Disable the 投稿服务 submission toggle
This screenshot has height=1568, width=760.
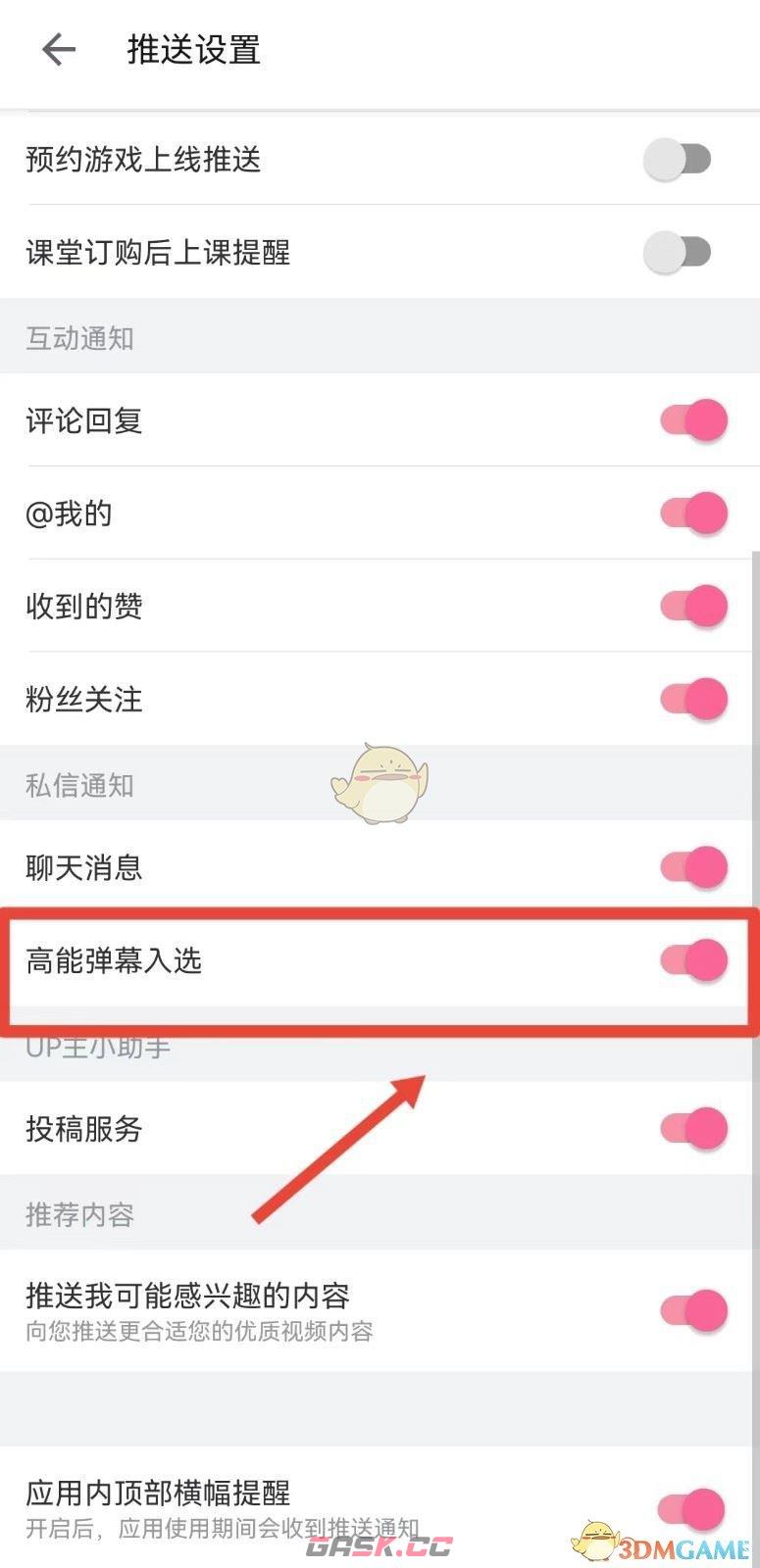692,1128
